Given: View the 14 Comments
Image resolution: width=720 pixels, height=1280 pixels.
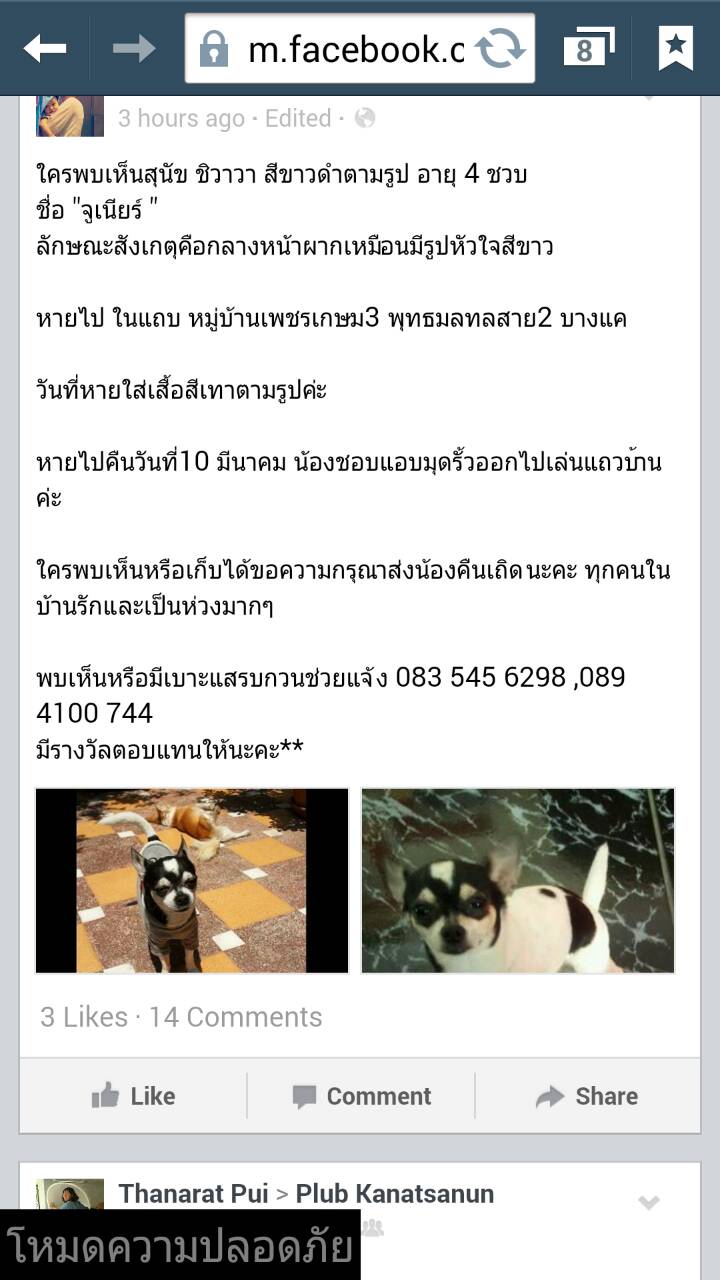Looking at the screenshot, I should 236,1017.
